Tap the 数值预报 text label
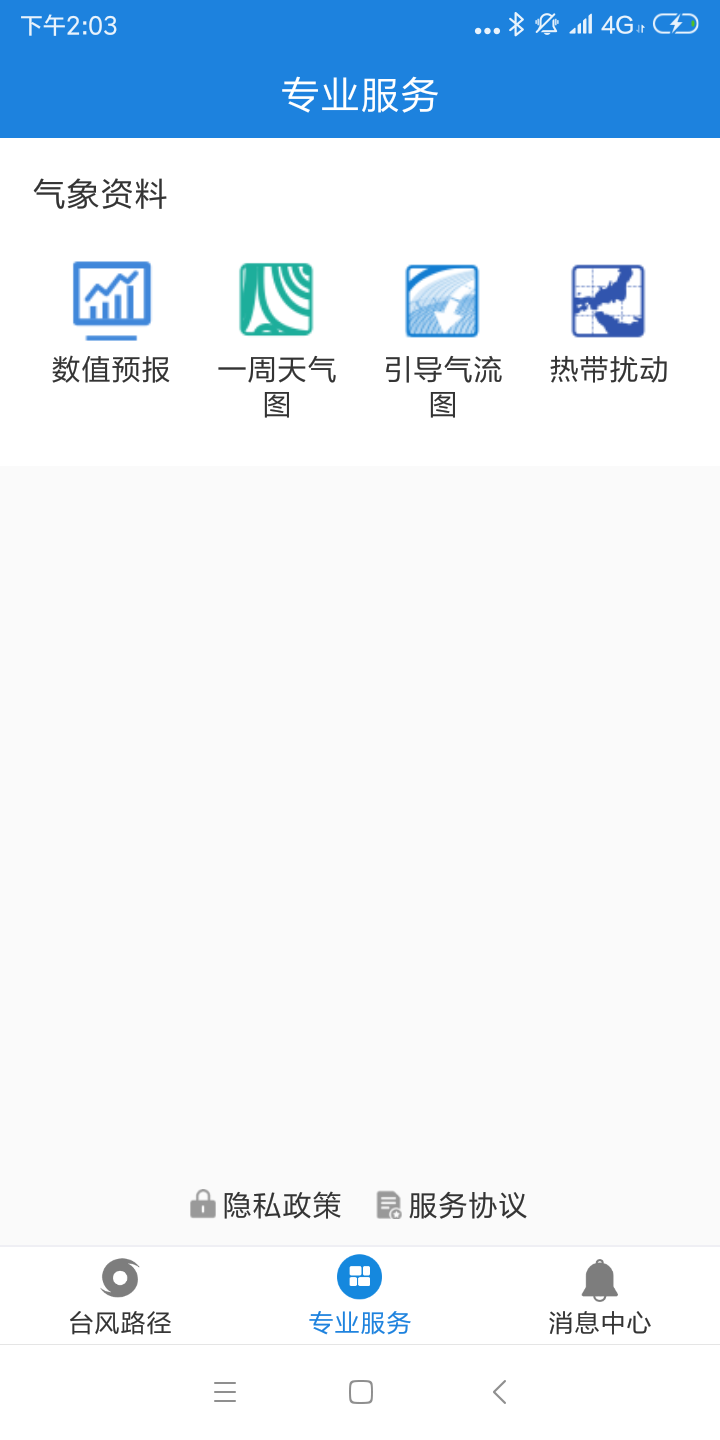The width and height of the screenshot is (720, 1440). (110, 370)
